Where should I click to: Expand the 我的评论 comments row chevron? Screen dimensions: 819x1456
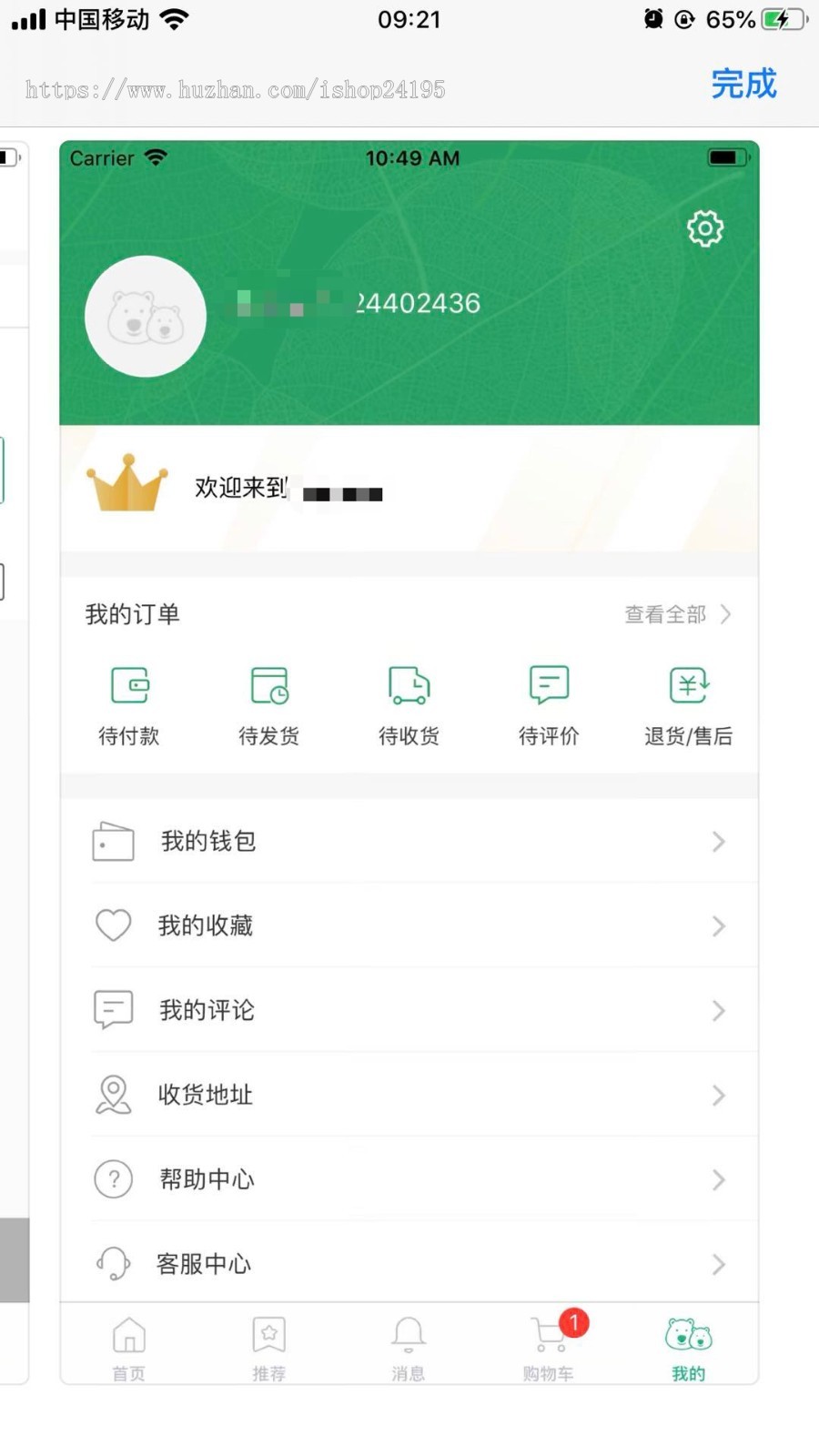pos(719,1010)
